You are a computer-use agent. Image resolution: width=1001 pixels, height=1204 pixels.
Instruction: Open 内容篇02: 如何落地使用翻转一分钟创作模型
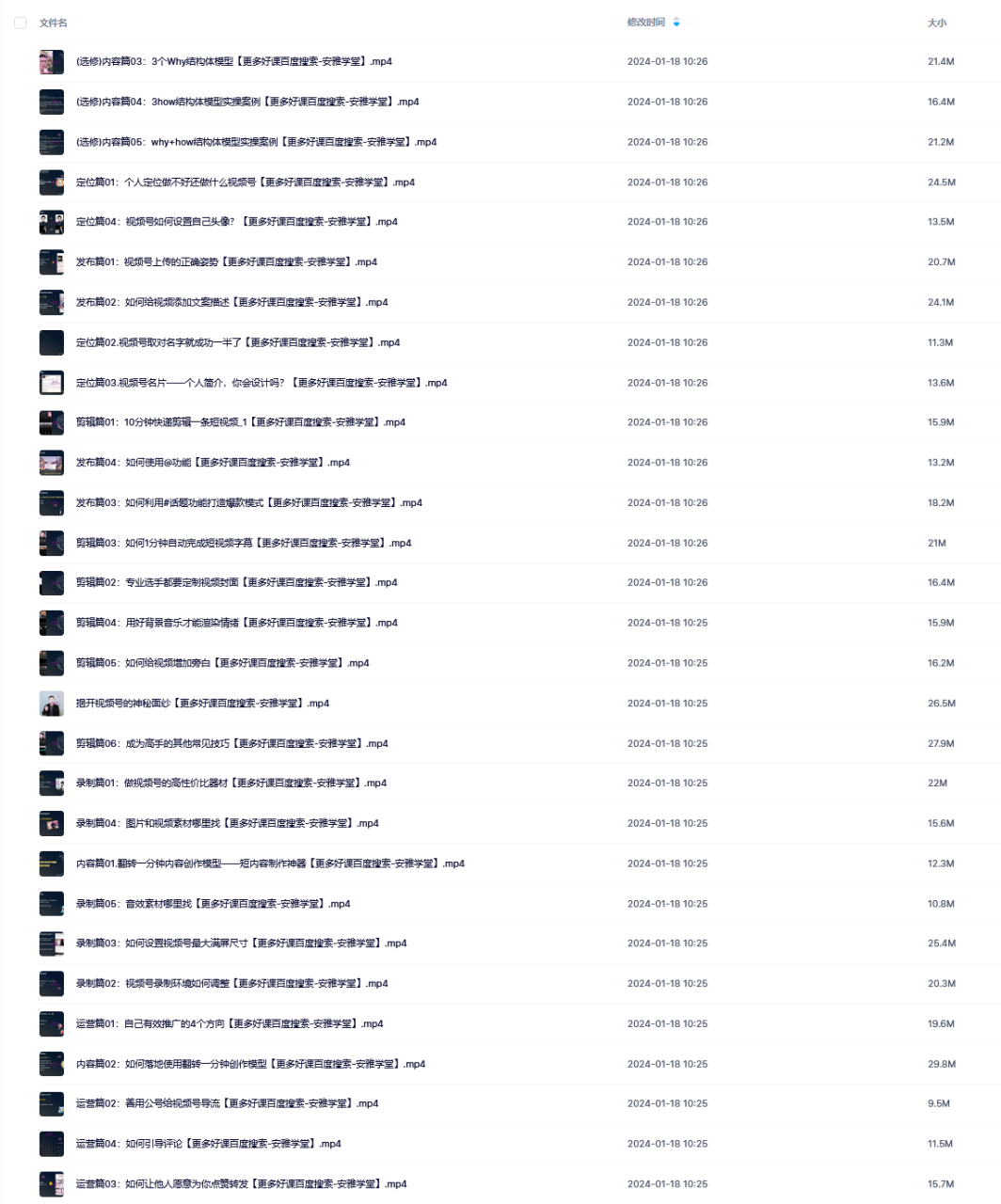pos(250,1065)
